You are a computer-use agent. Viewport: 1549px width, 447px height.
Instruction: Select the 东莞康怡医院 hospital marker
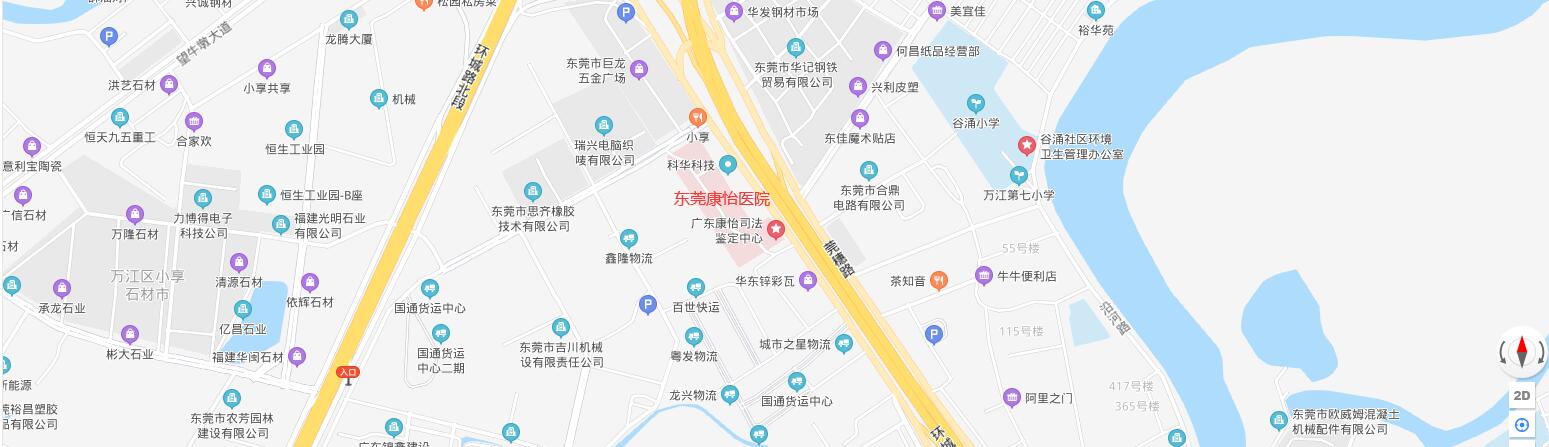pos(775,230)
